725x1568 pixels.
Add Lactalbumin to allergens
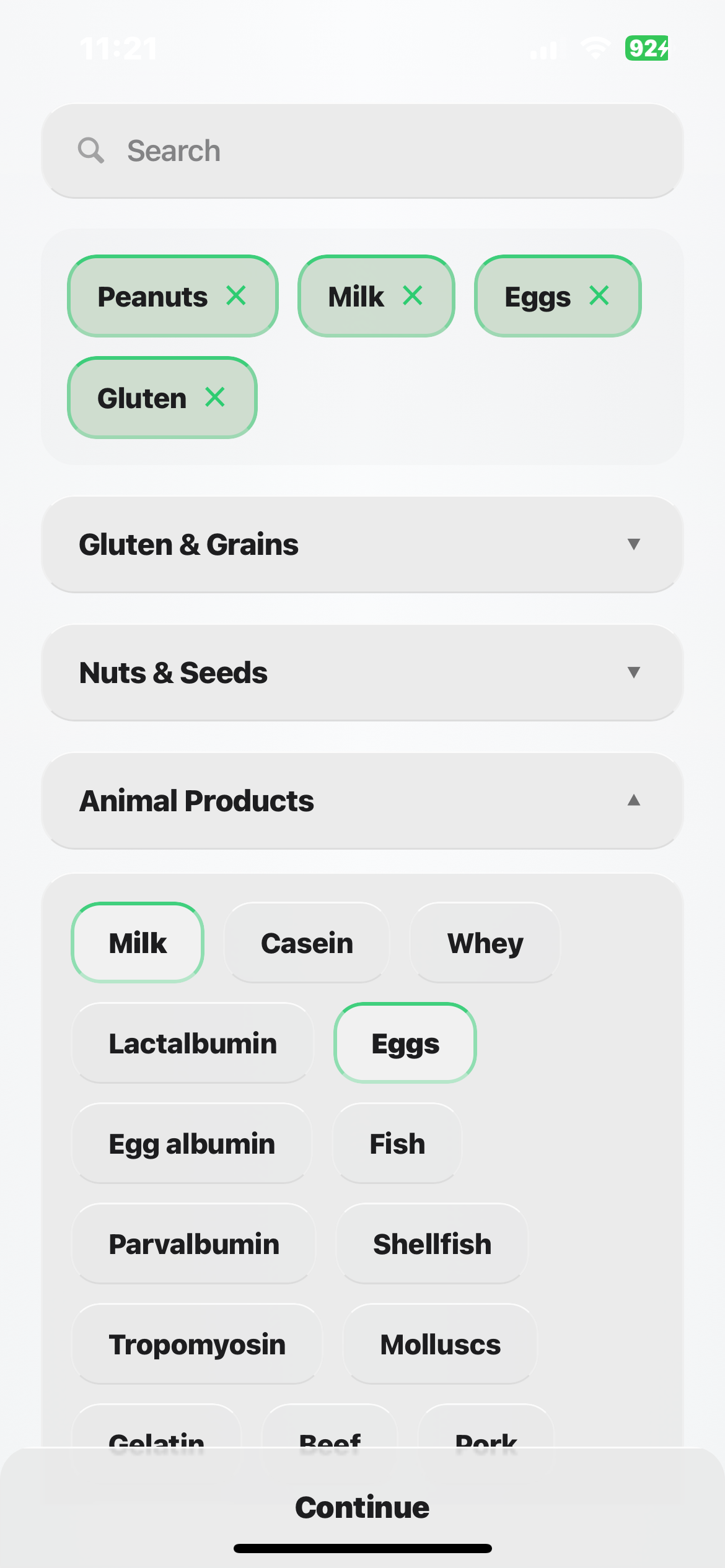193,1043
